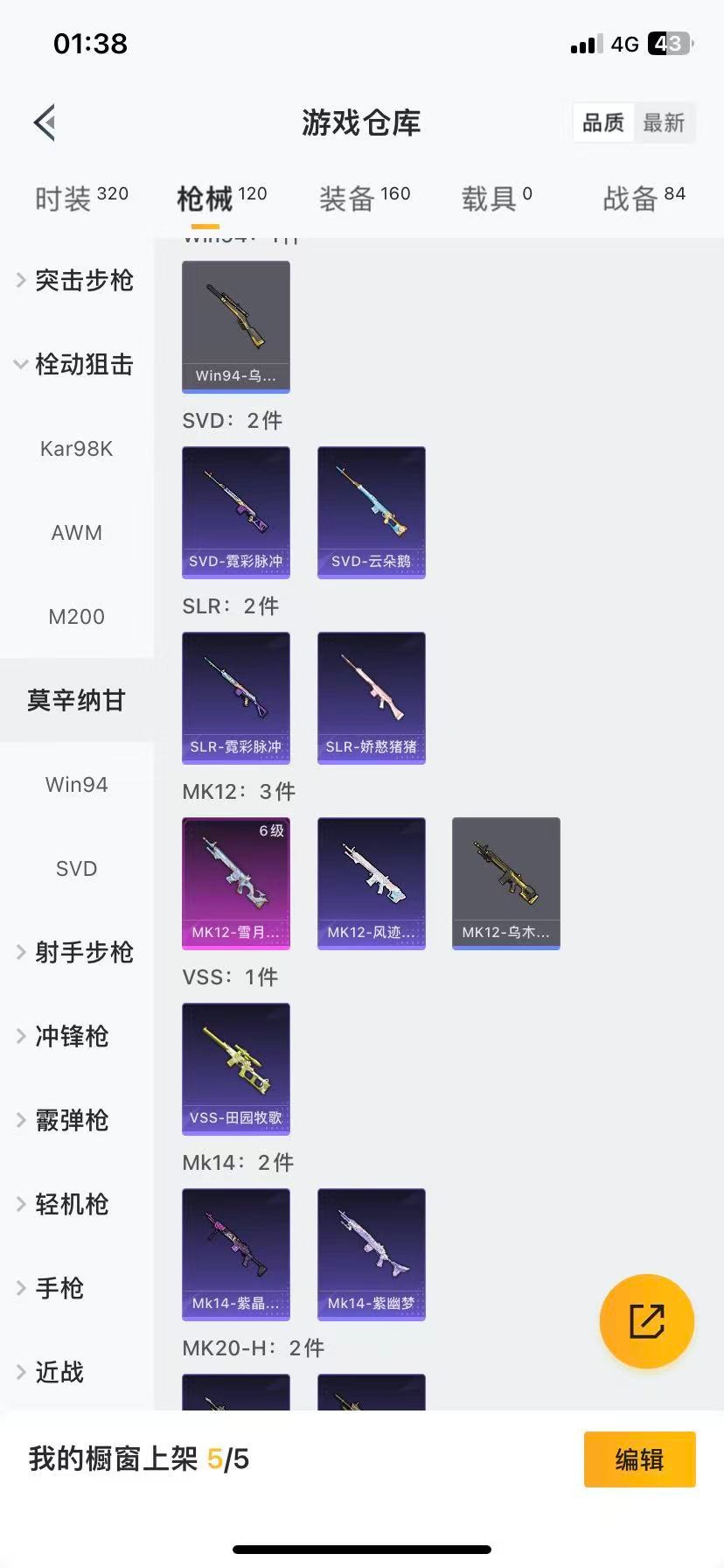Toggle sorting to 最新
This screenshot has width=724, height=1568.
[665, 122]
